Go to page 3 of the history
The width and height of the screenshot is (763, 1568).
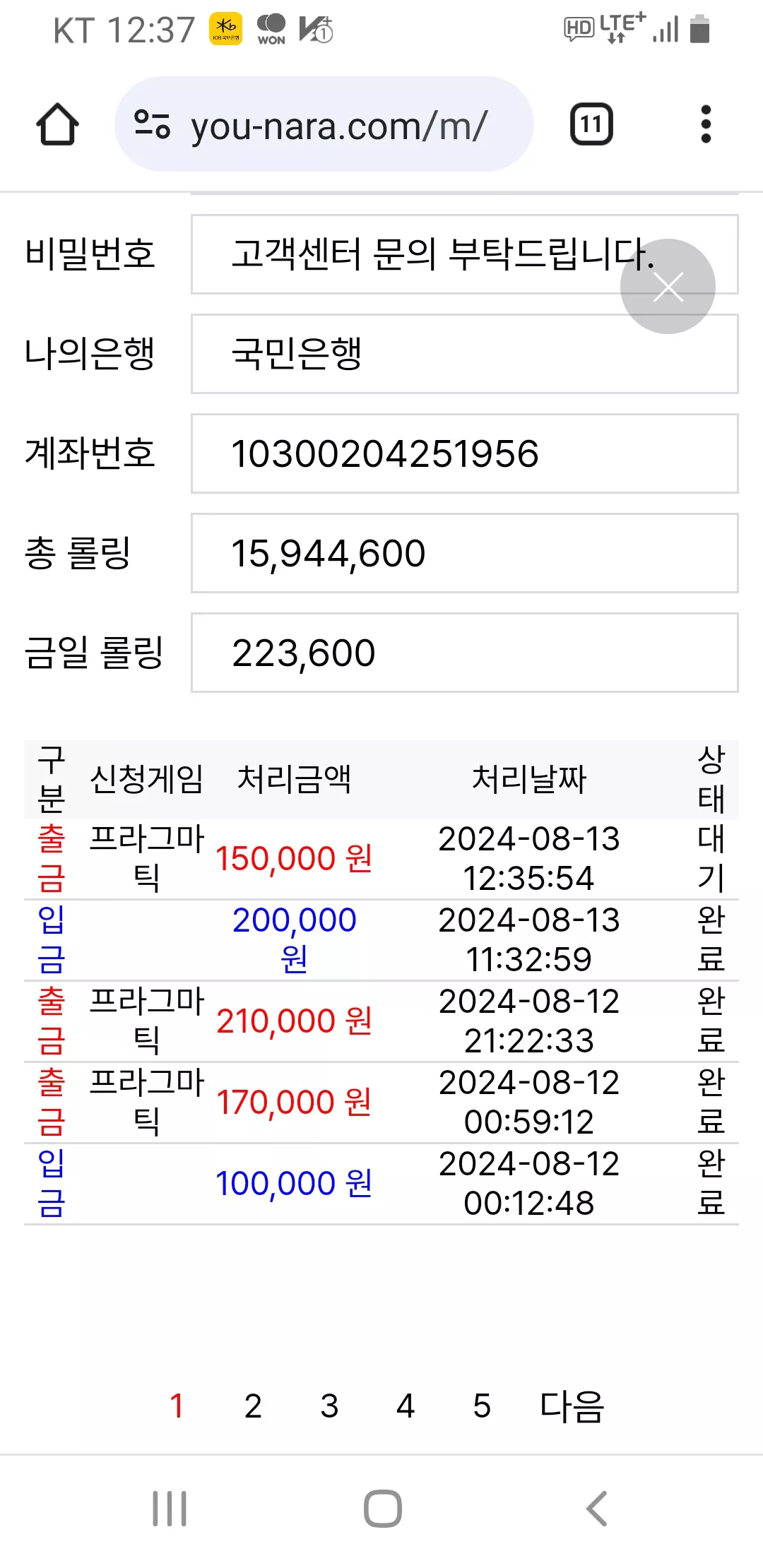pyautogui.click(x=329, y=1406)
